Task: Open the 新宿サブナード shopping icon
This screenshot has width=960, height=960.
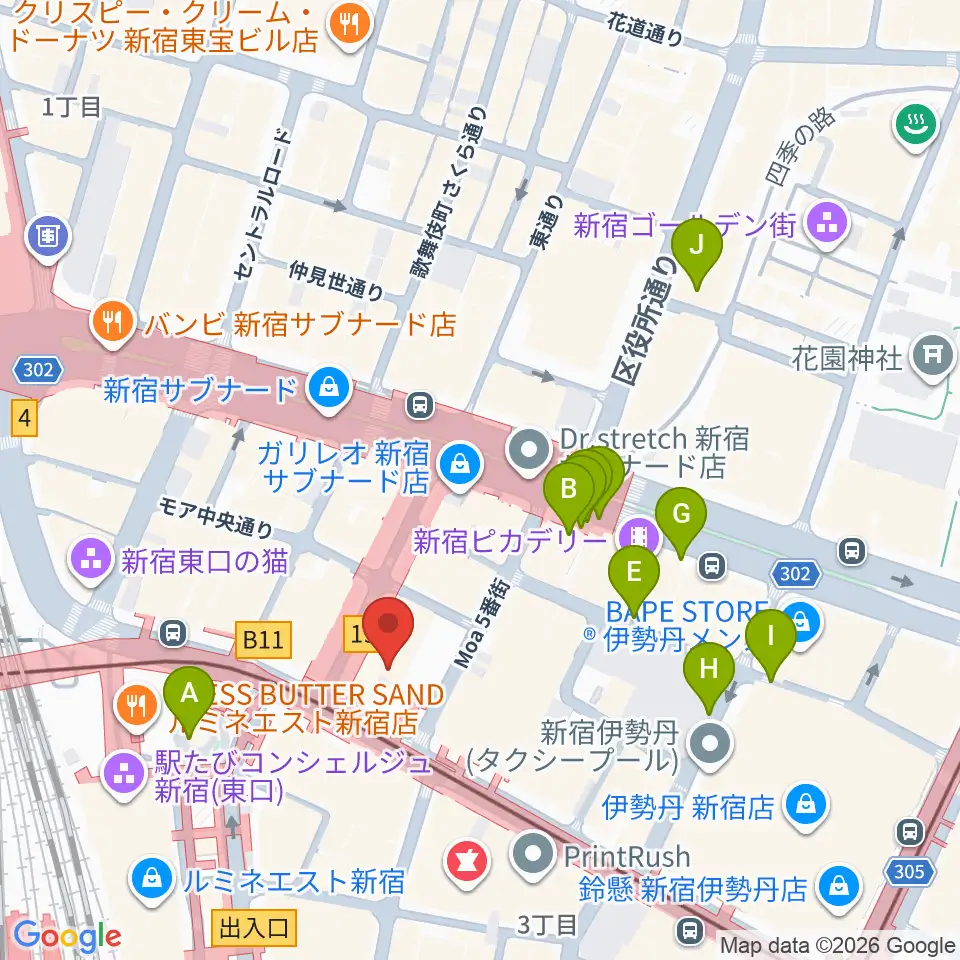Action: [329, 389]
